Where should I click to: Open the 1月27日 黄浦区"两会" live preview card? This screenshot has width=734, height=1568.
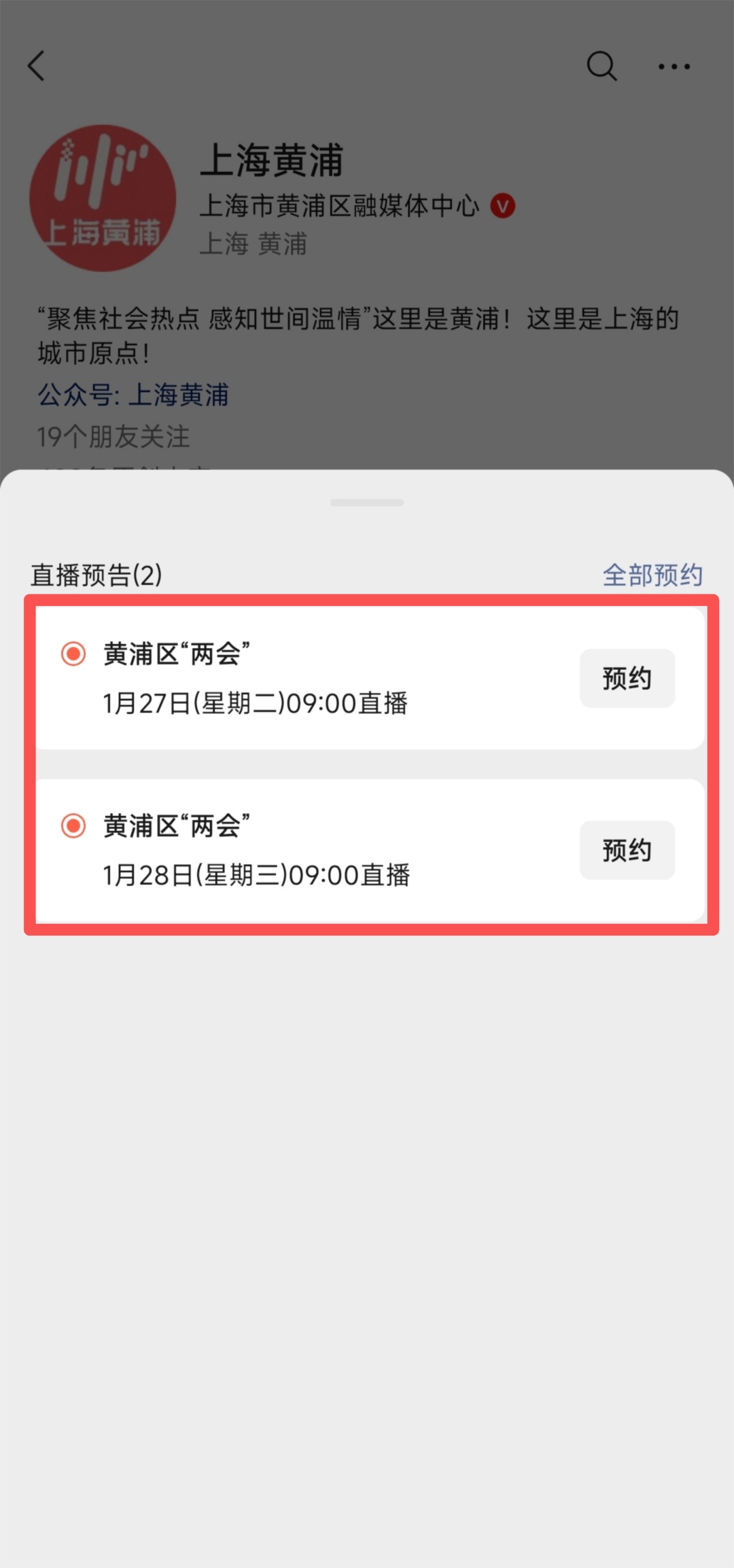click(x=306, y=678)
